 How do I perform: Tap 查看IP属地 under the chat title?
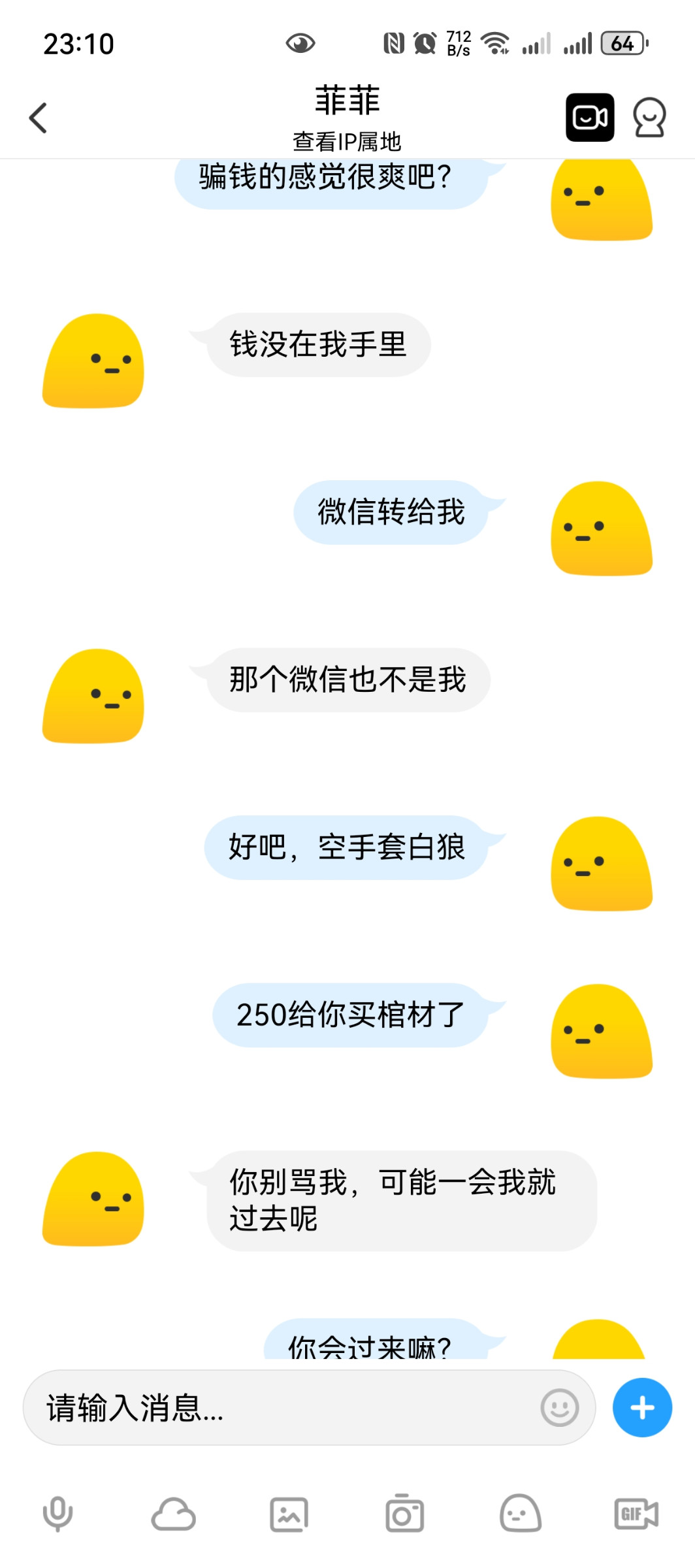pos(347,141)
